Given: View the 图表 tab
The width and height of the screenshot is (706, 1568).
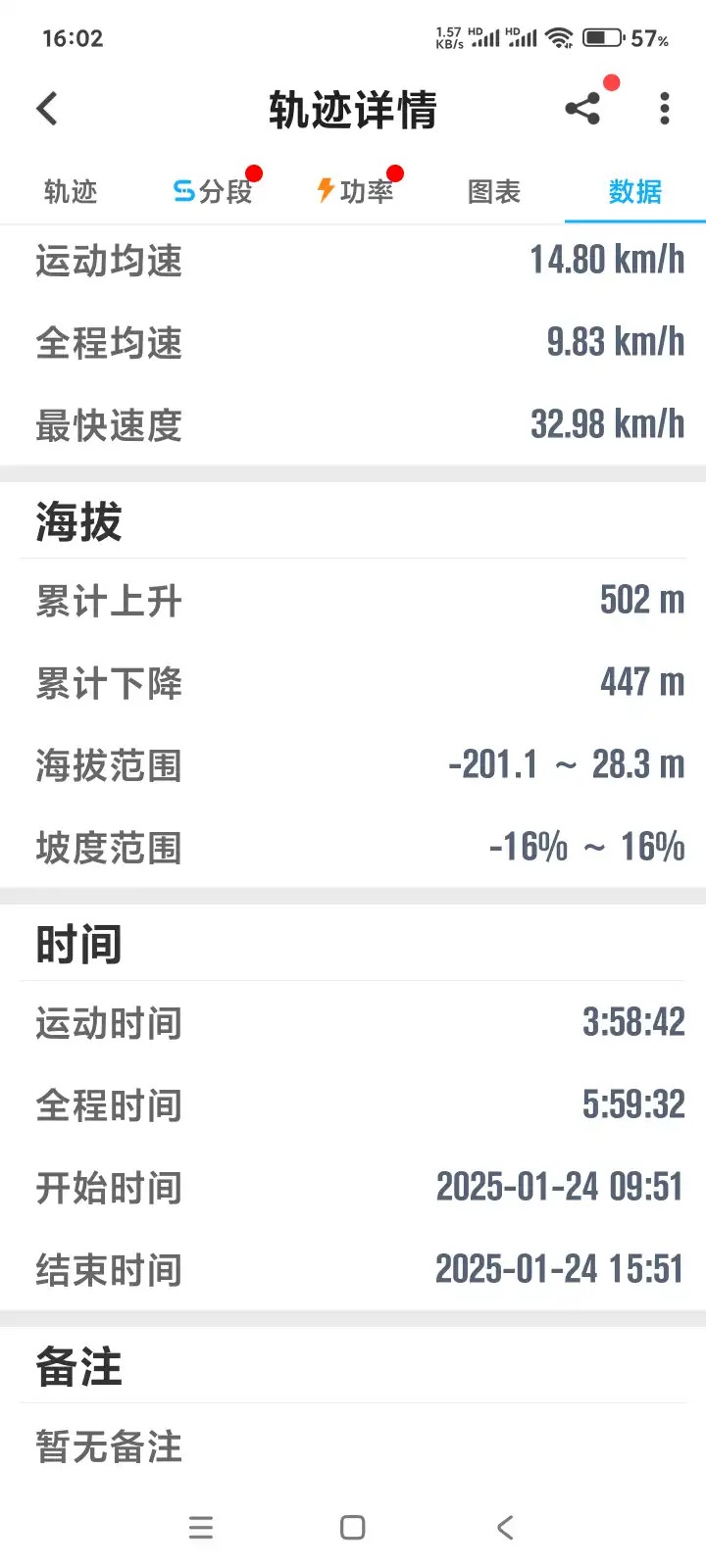Looking at the screenshot, I should tap(493, 192).
